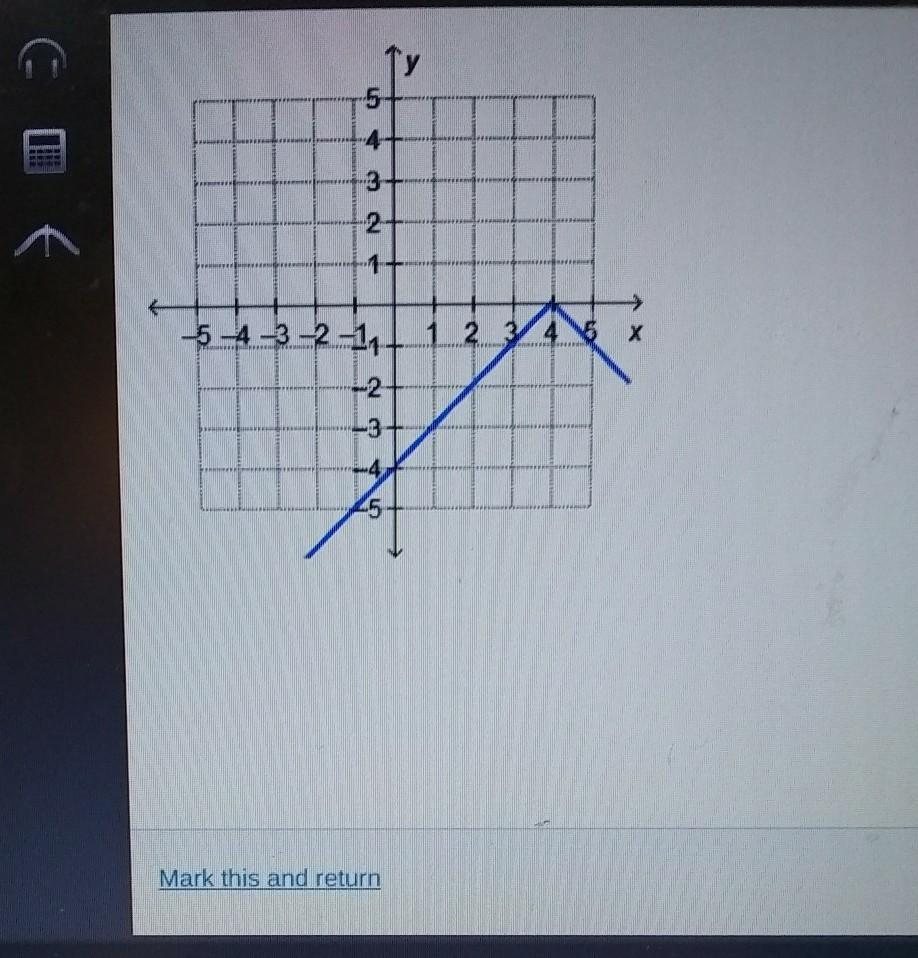
Task: Open the calculator tool
Action: [x=44, y=150]
